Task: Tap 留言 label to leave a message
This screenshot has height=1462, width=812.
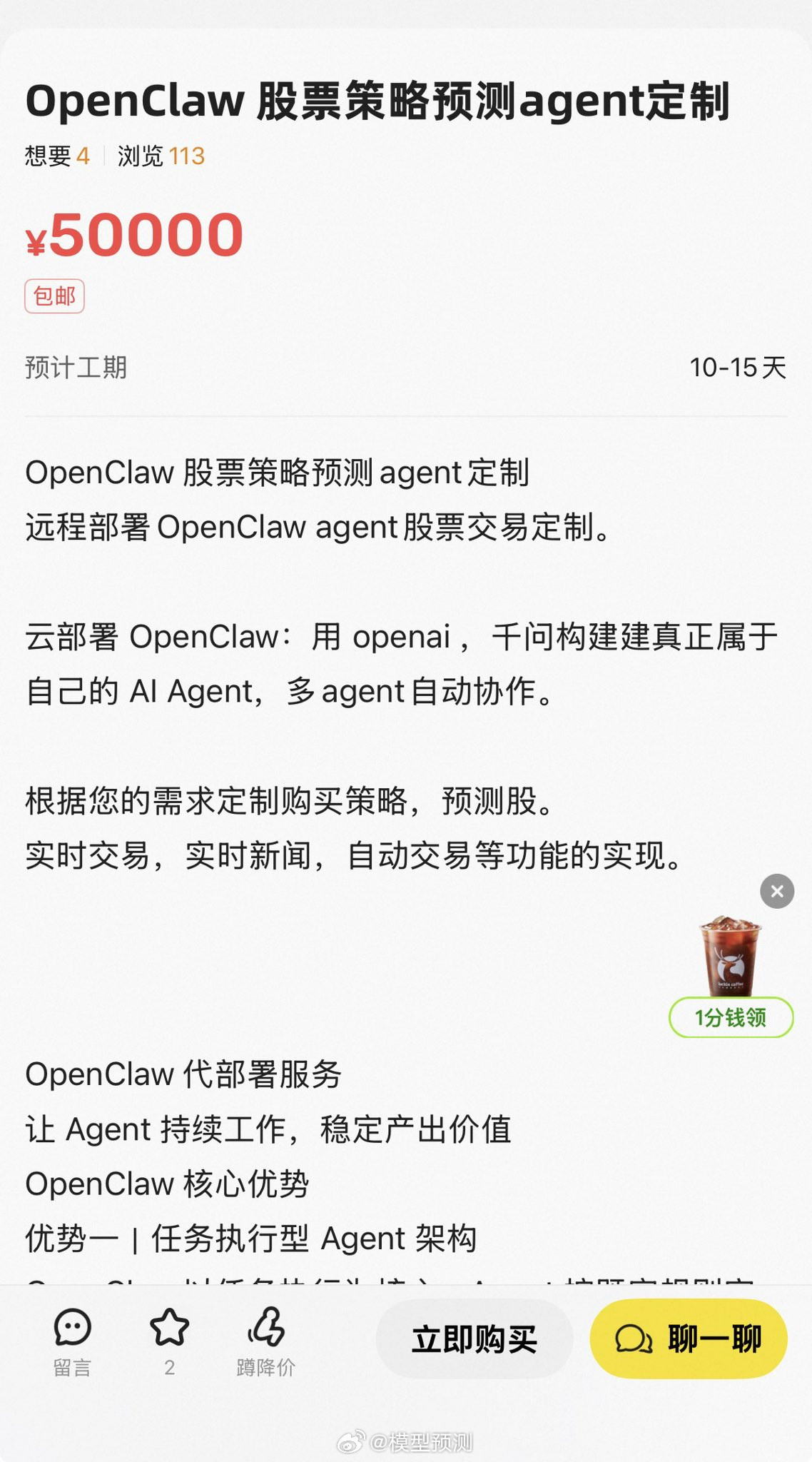Action: (x=71, y=1368)
